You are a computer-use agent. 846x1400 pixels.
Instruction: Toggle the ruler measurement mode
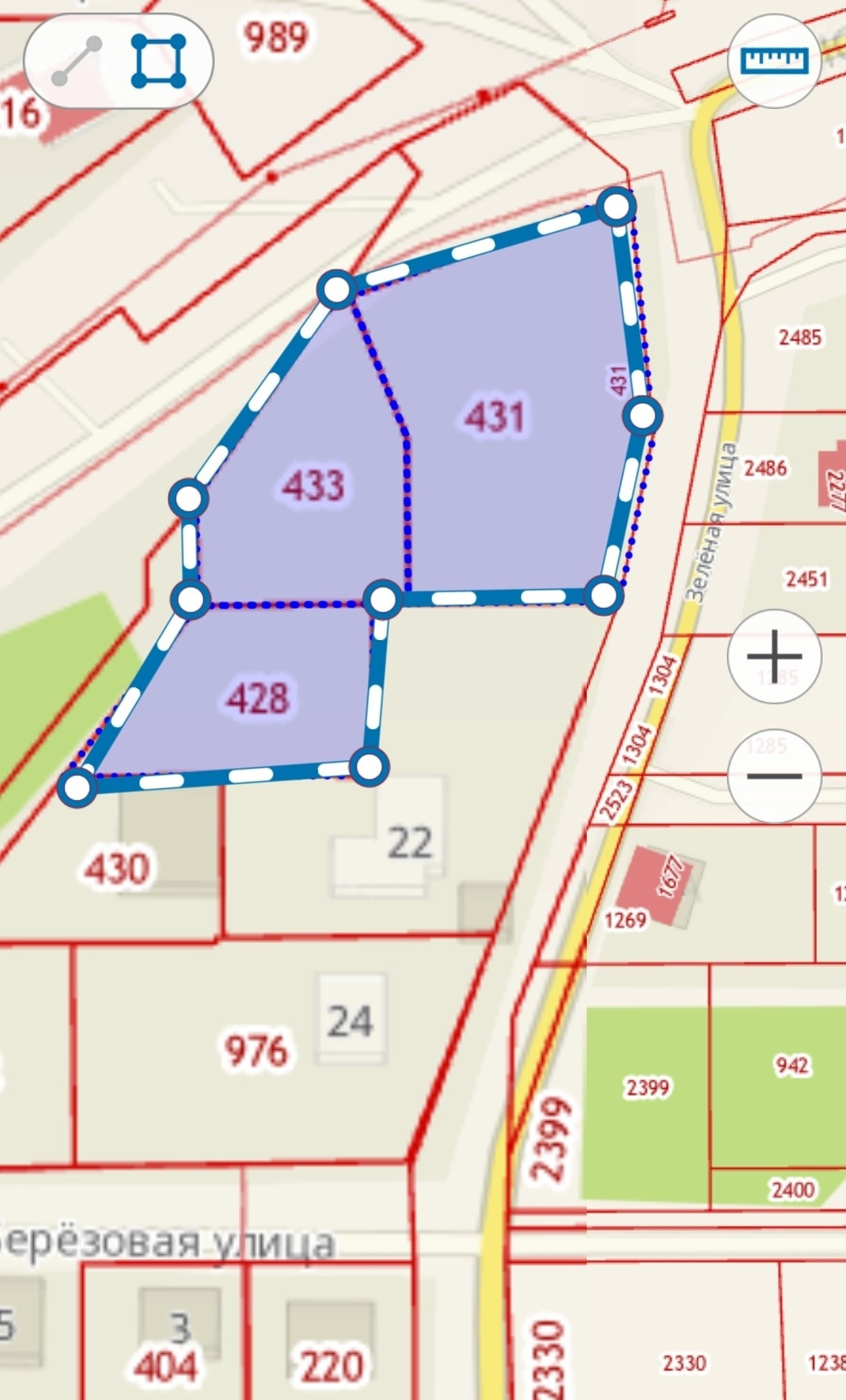pos(774,60)
